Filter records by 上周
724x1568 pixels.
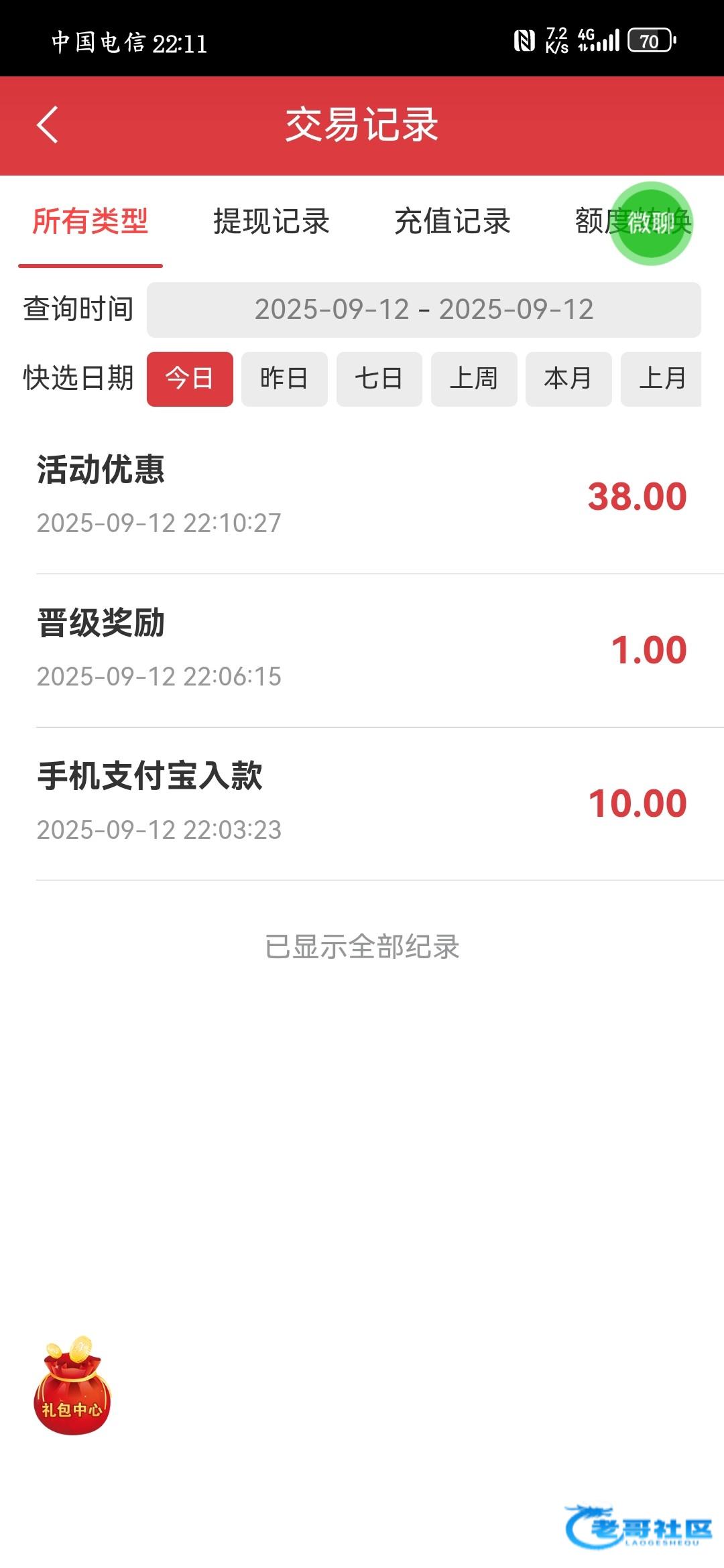coord(474,379)
